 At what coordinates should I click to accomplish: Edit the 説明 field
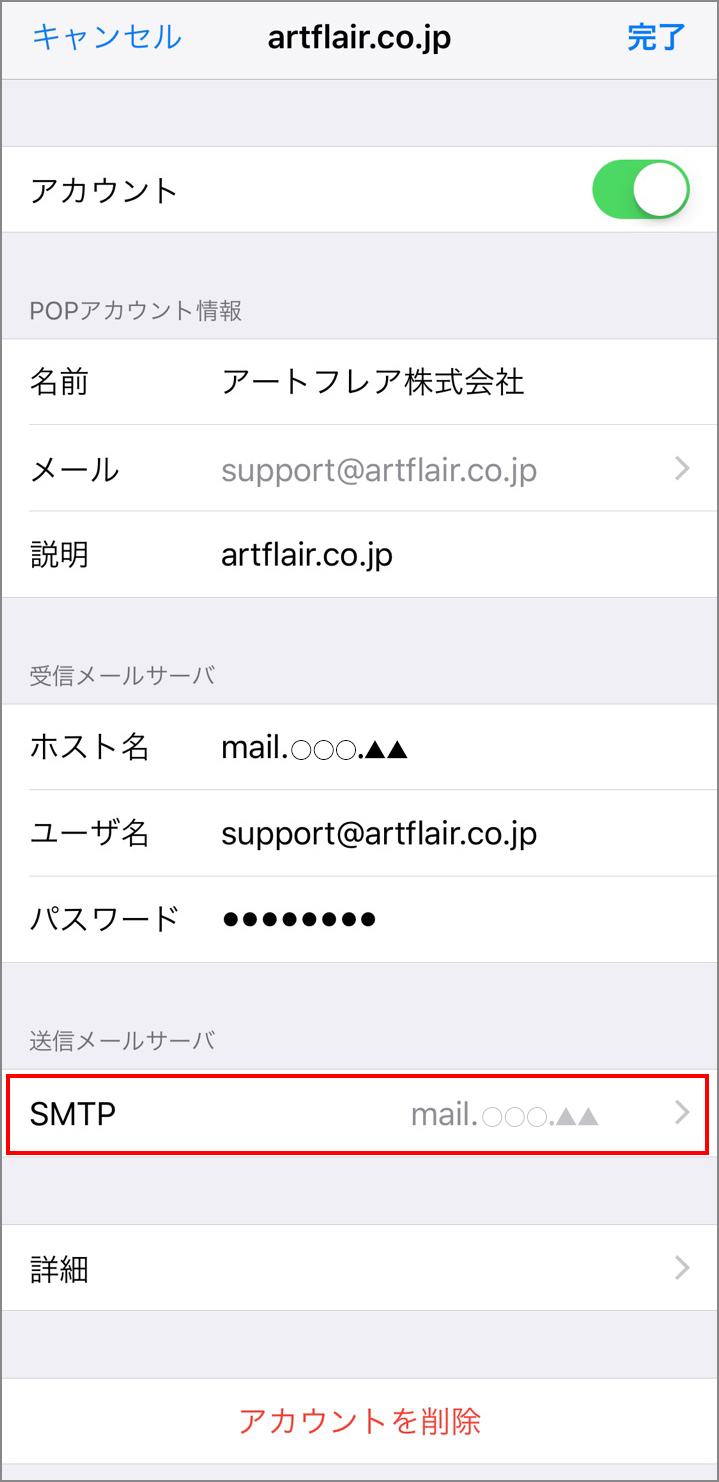(359, 554)
